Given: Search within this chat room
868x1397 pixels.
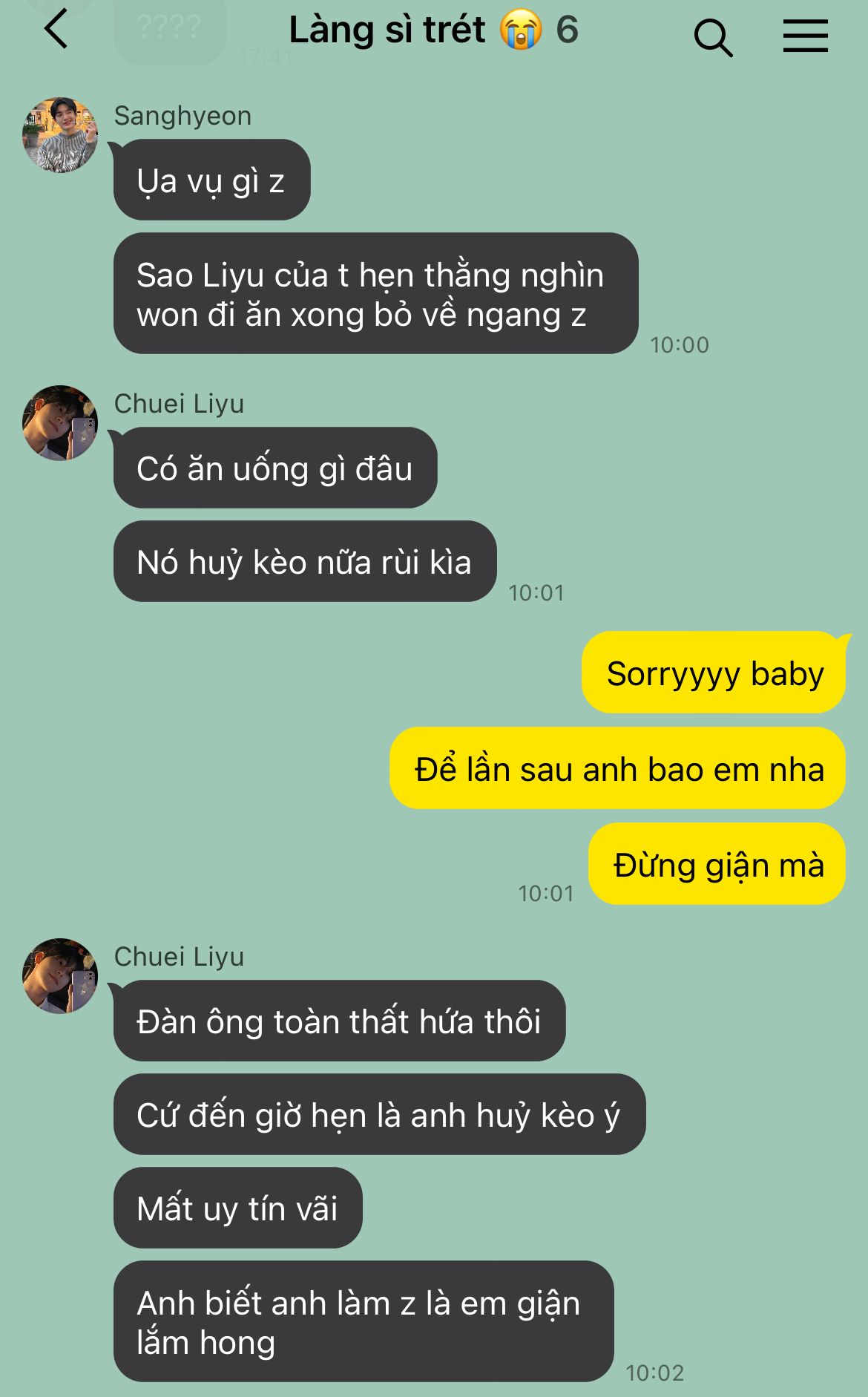Looking at the screenshot, I should pos(713,37).
